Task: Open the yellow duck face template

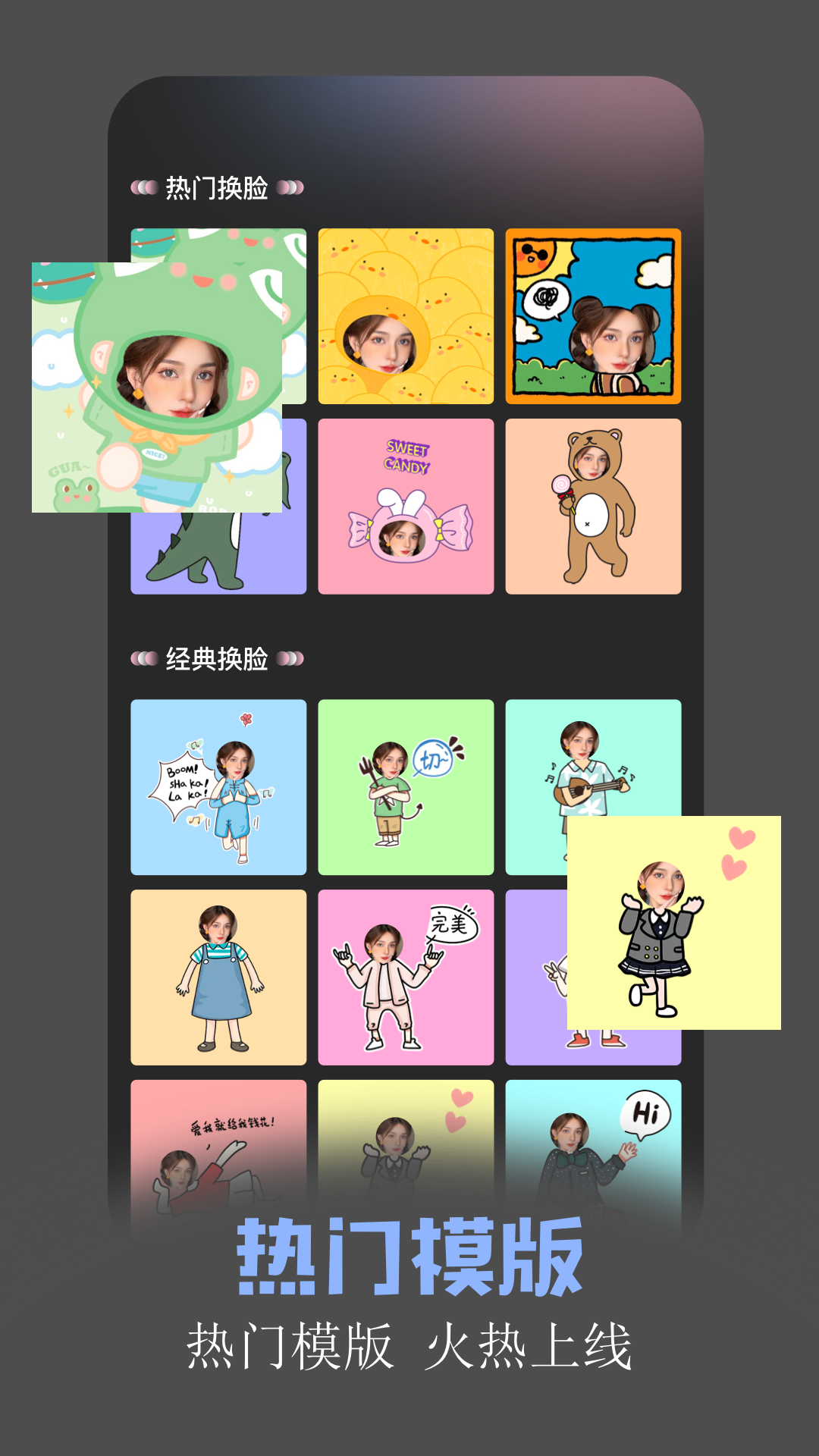Action: coord(405,318)
